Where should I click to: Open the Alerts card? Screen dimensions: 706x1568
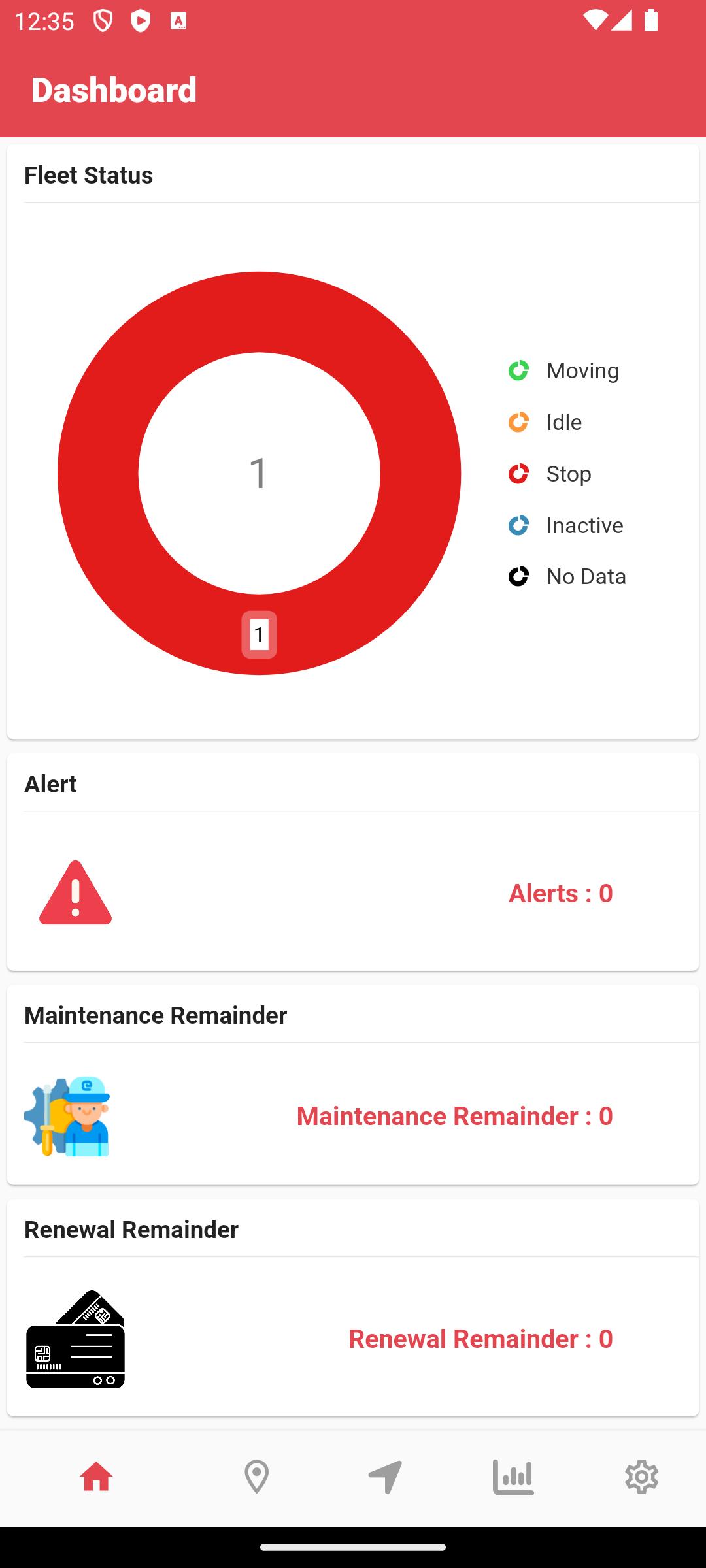click(x=353, y=862)
